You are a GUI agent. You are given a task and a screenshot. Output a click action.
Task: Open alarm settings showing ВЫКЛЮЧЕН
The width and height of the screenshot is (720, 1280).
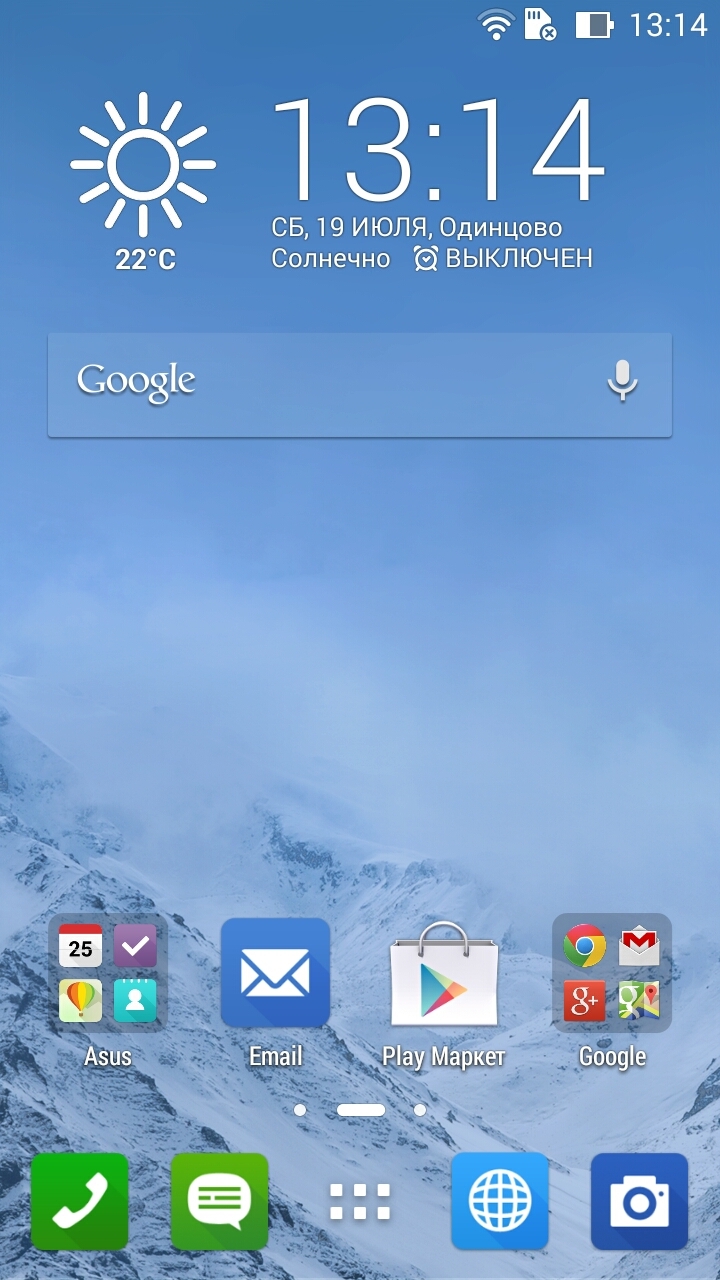pos(504,259)
